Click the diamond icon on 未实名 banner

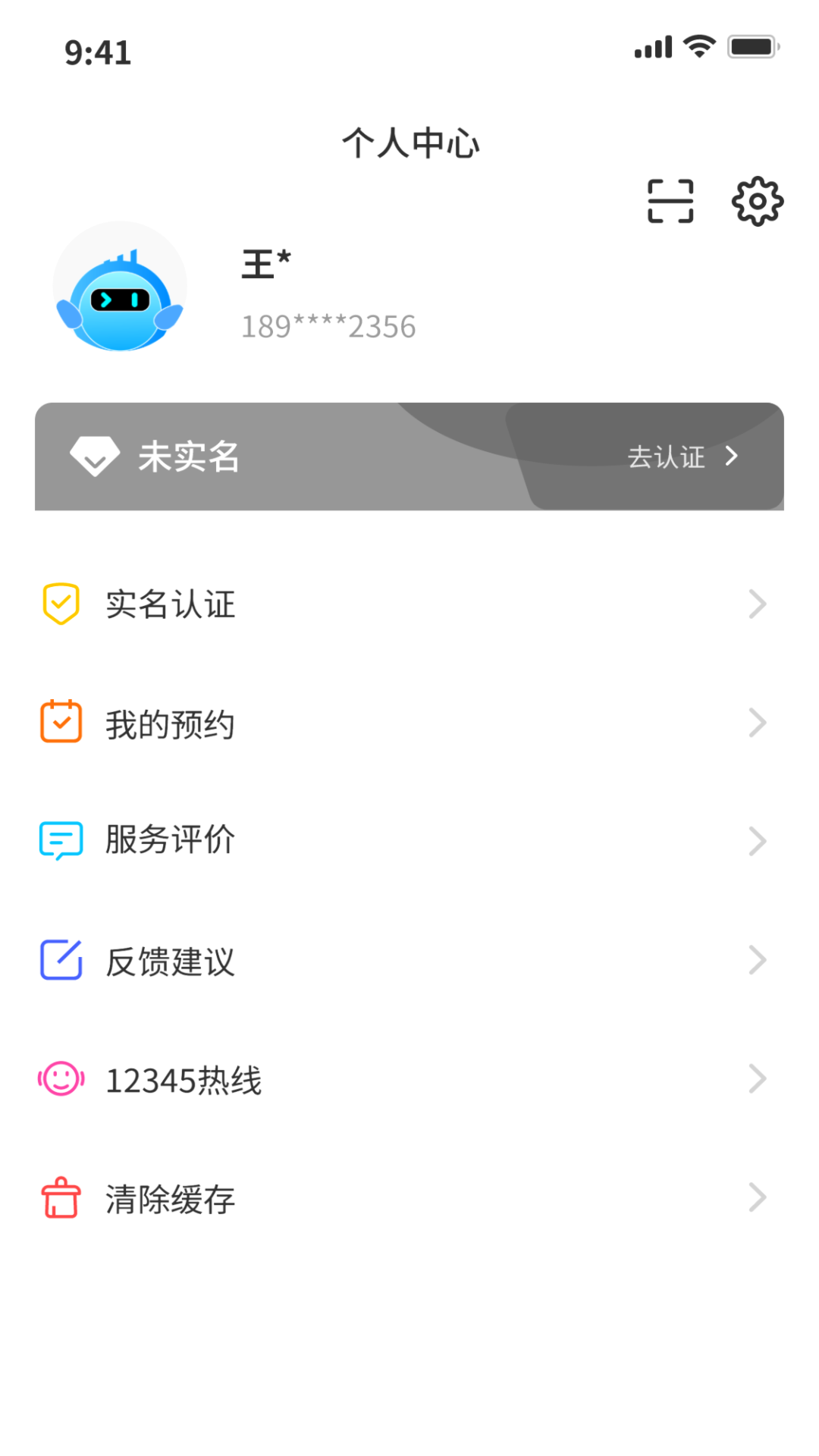tap(94, 456)
